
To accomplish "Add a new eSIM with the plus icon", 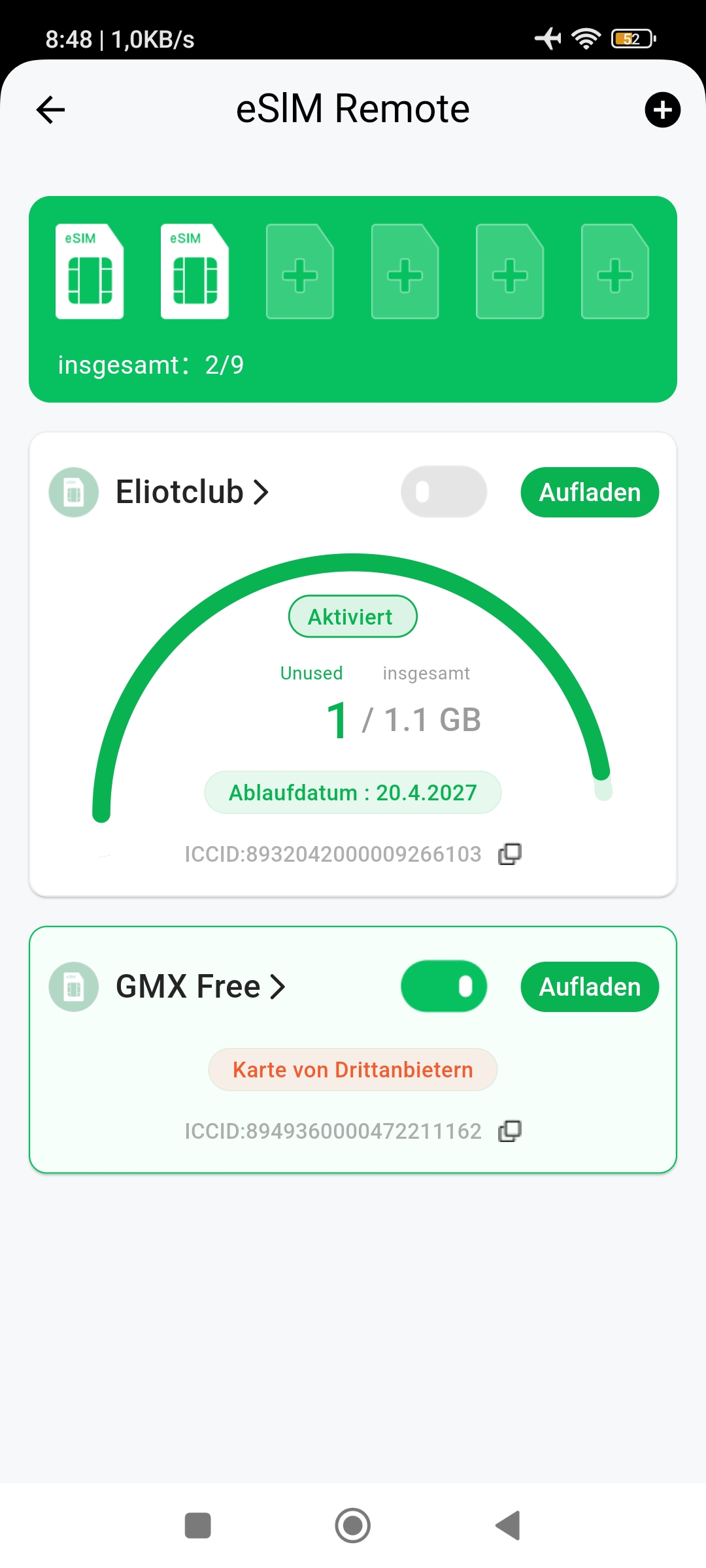I will [662, 110].
